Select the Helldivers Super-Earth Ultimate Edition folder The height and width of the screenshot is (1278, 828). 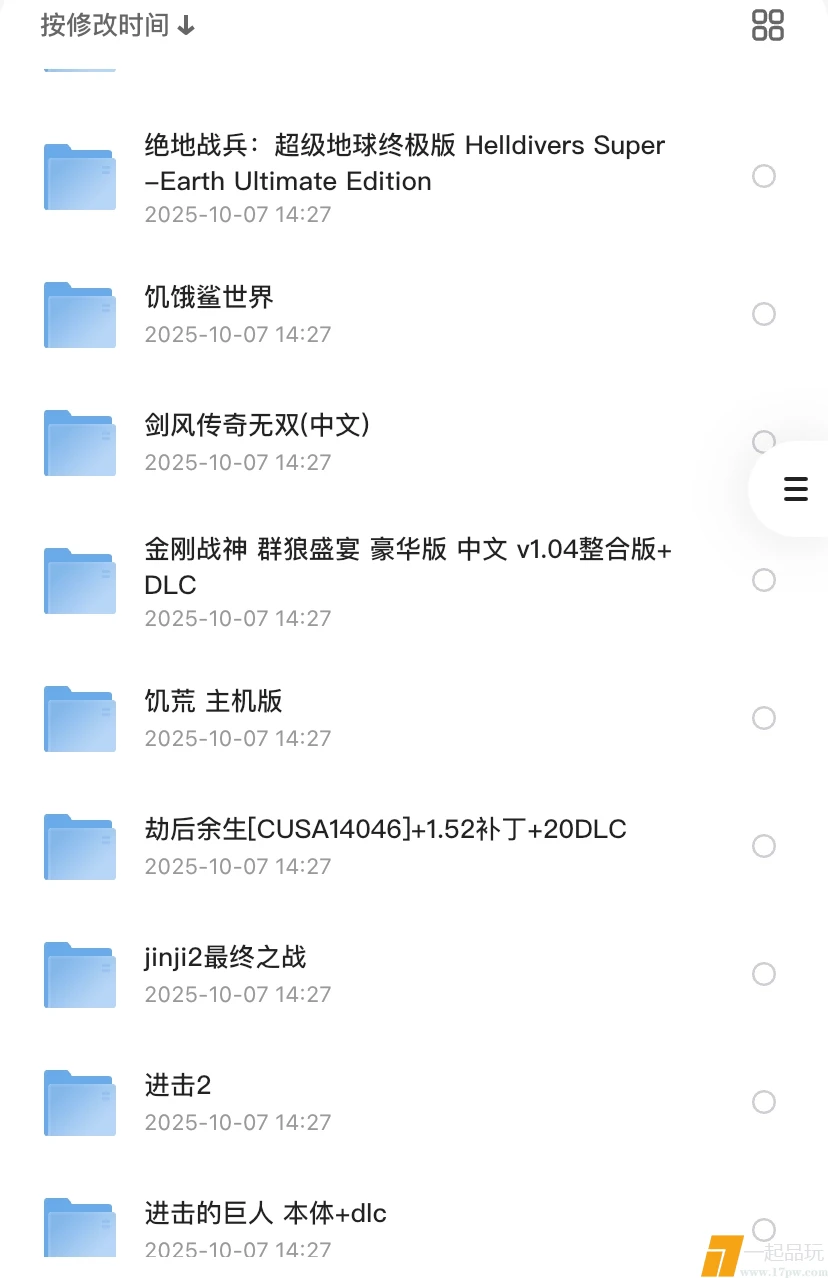click(764, 176)
